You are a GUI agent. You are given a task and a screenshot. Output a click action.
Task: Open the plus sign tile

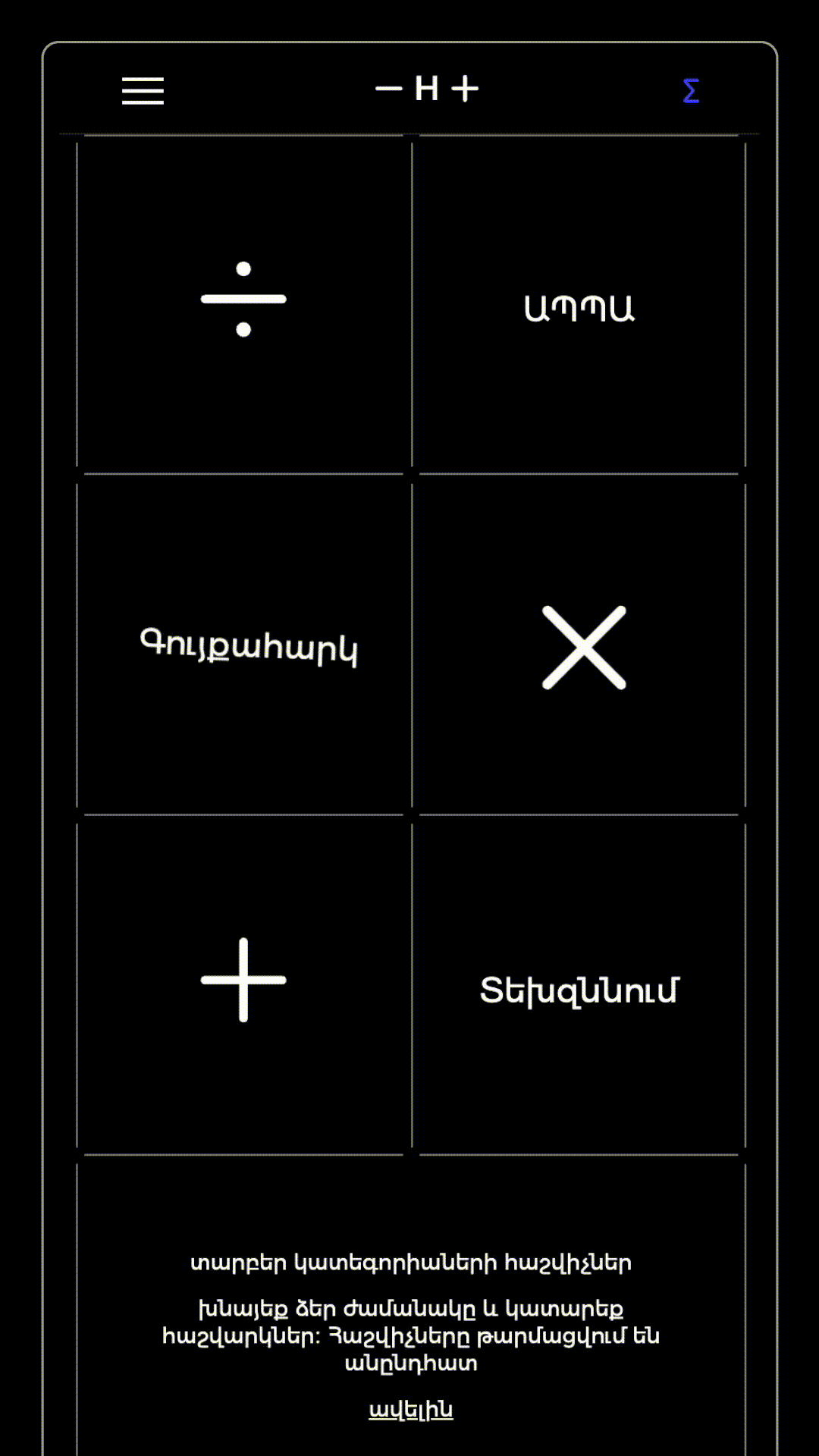tap(243, 980)
